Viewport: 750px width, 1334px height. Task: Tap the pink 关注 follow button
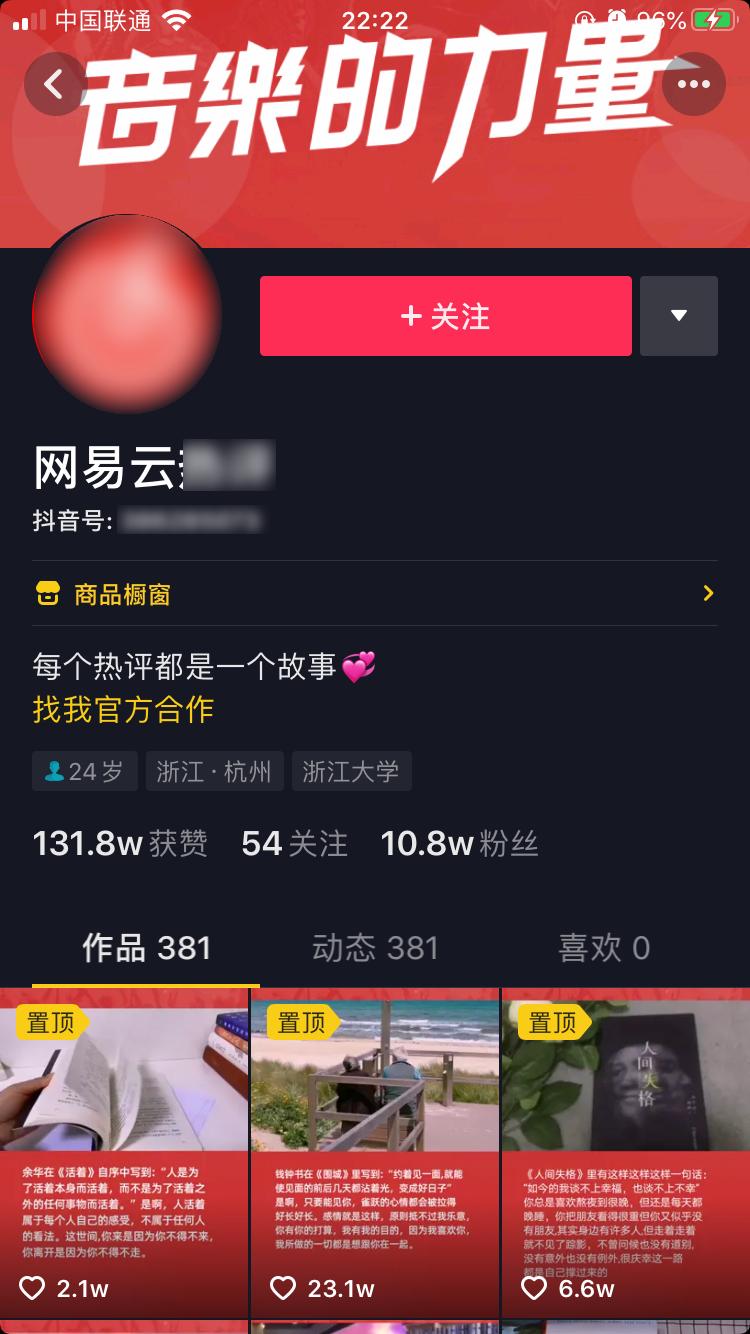tap(445, 316)
